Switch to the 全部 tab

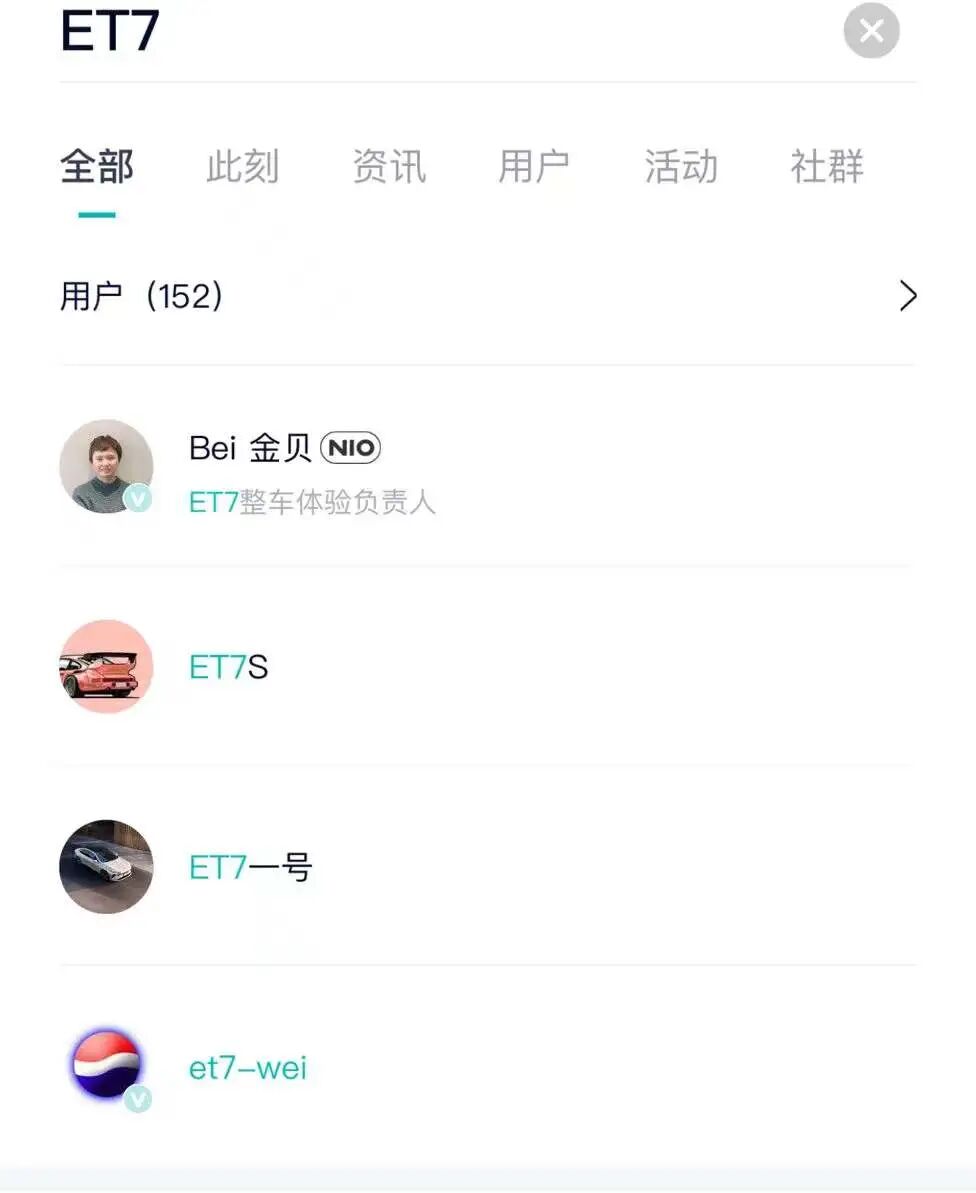(97, 166)
